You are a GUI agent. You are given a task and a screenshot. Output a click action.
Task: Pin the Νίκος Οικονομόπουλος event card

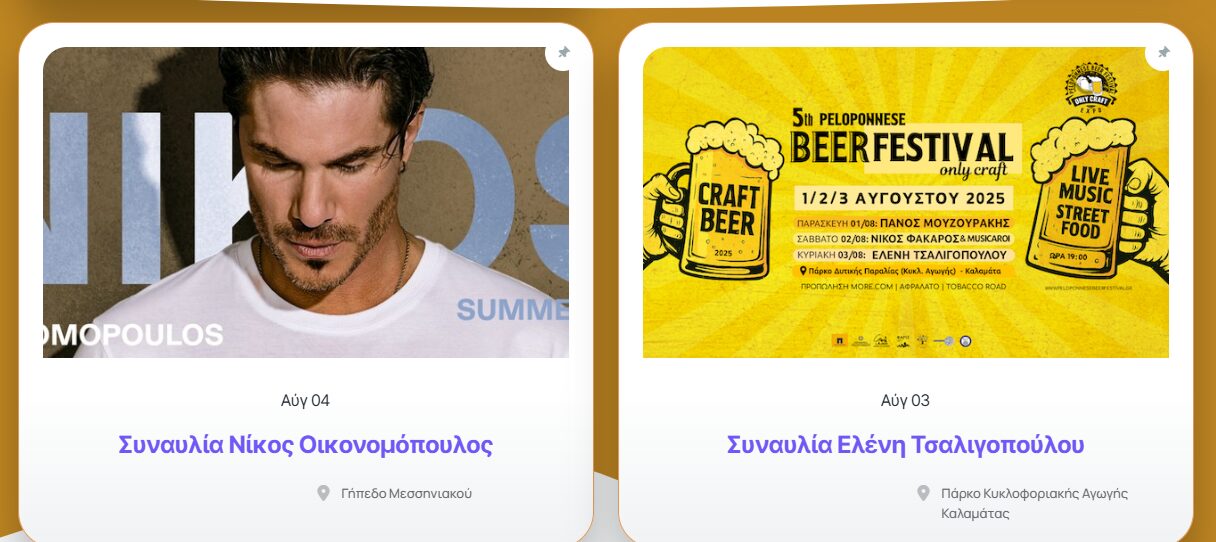[x=564, y=52]
